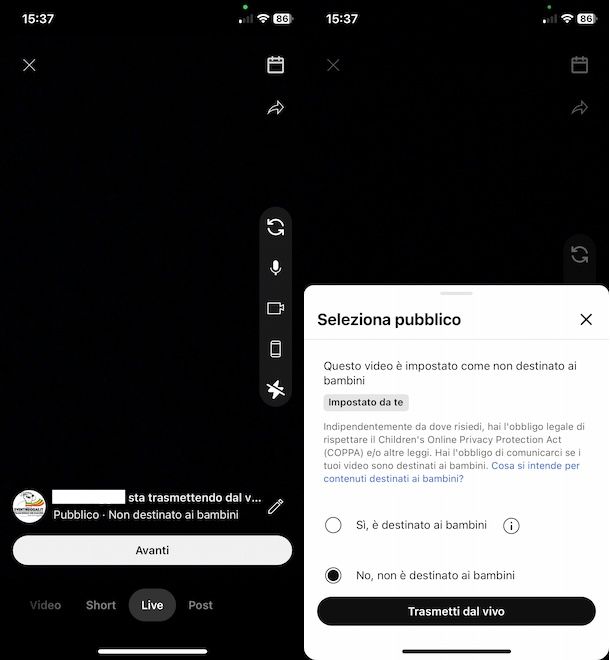Select "Sì, è destinato ai bambini"
The image size is (610, 660).
[x=334, y=525]
